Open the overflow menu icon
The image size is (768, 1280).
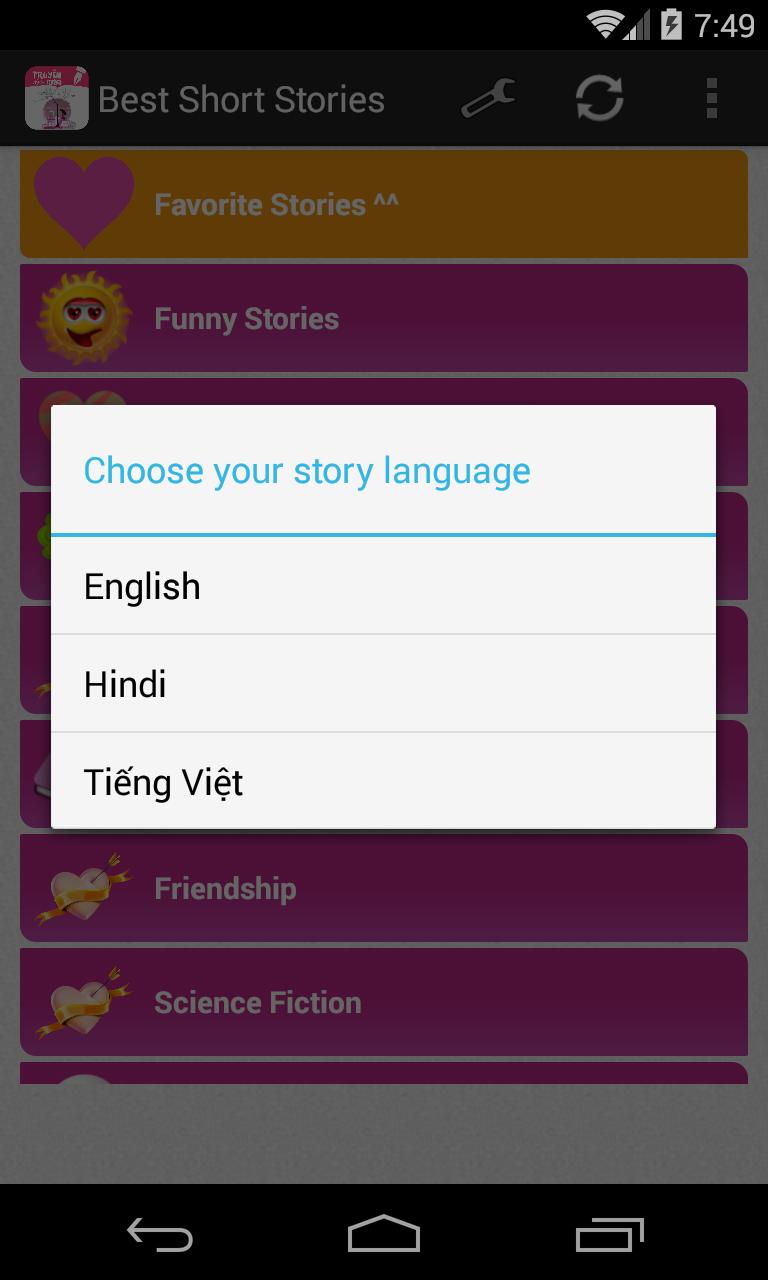click(711, 97)
